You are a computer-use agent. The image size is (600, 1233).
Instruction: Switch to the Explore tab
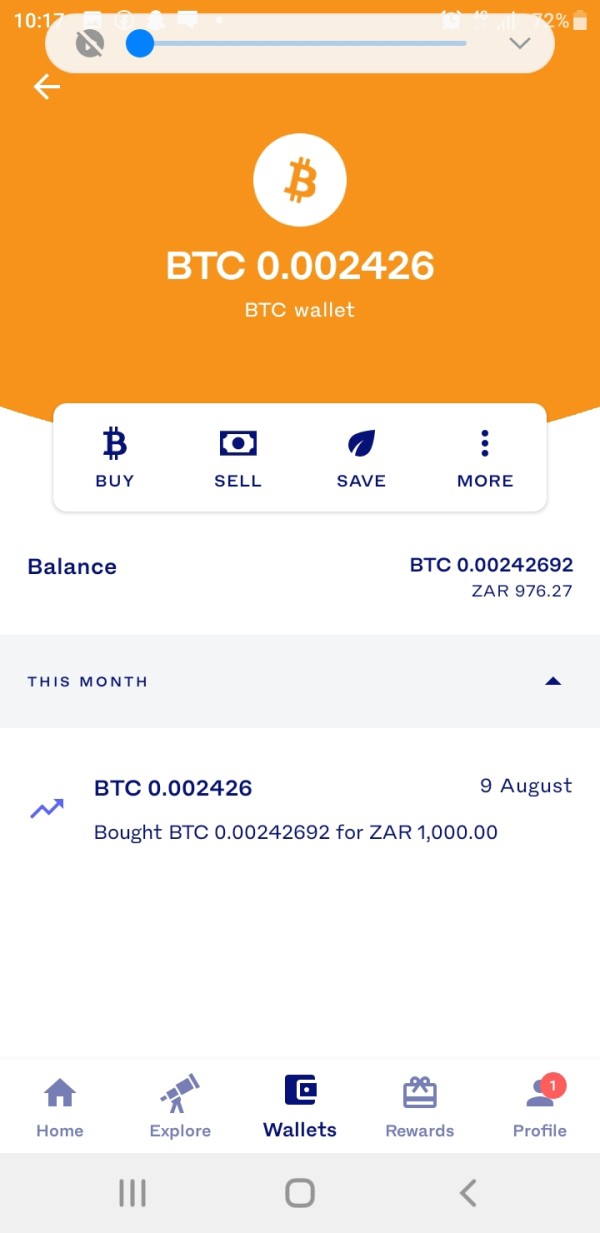(x=180, y=1107)
